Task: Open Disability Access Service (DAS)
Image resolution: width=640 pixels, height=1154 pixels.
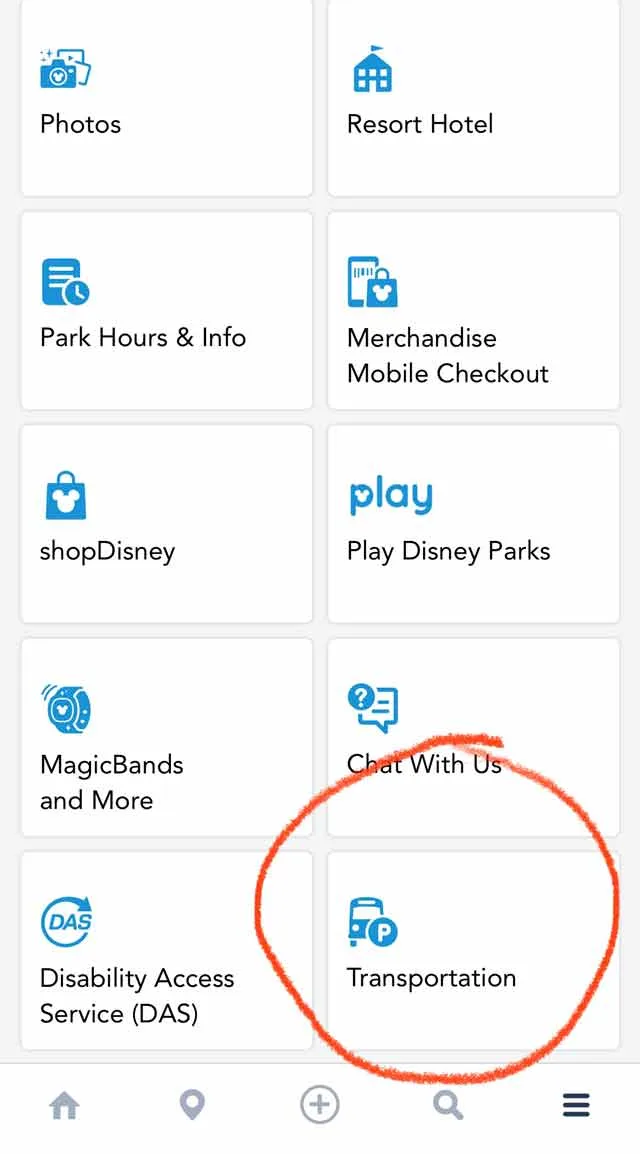Action: [166, 950]
